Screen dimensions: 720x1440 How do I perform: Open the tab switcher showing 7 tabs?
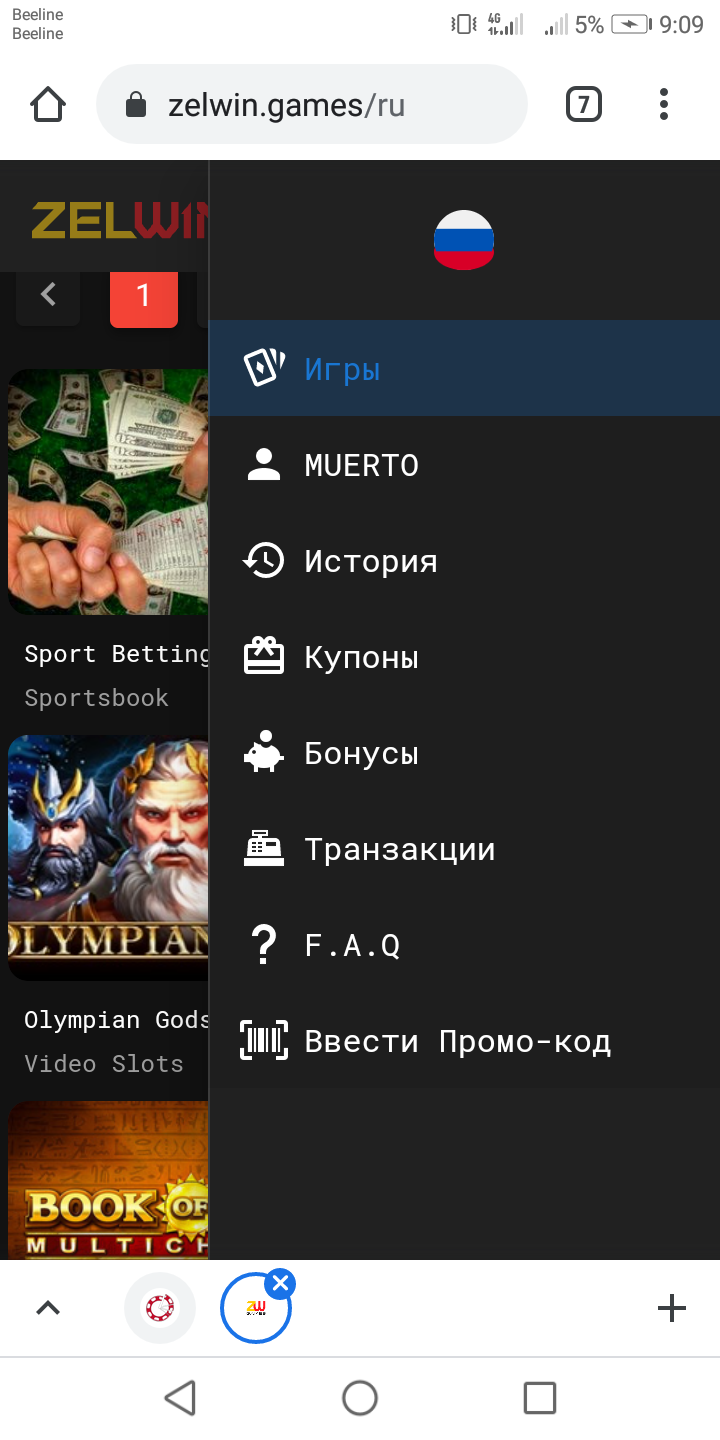coord(584,104)
